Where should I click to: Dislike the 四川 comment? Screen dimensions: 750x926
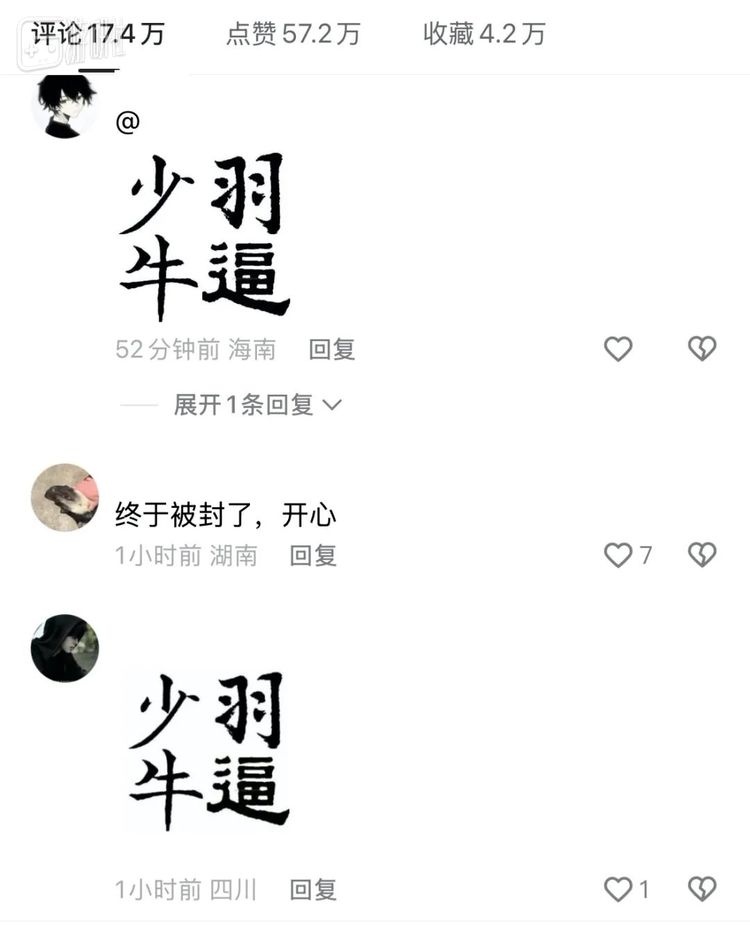(x=702, y=889)
